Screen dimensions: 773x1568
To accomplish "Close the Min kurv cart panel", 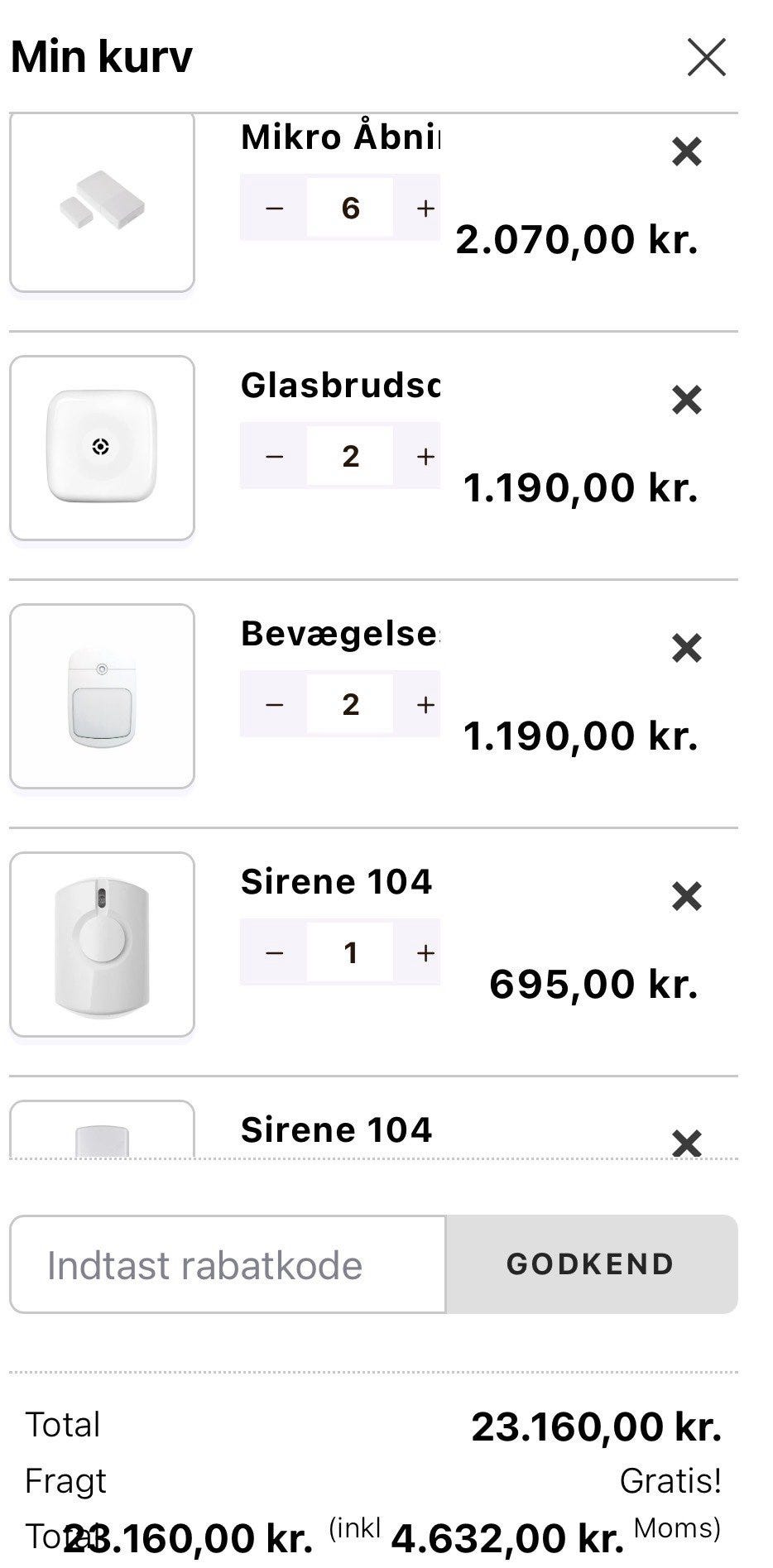I will 706,57.
